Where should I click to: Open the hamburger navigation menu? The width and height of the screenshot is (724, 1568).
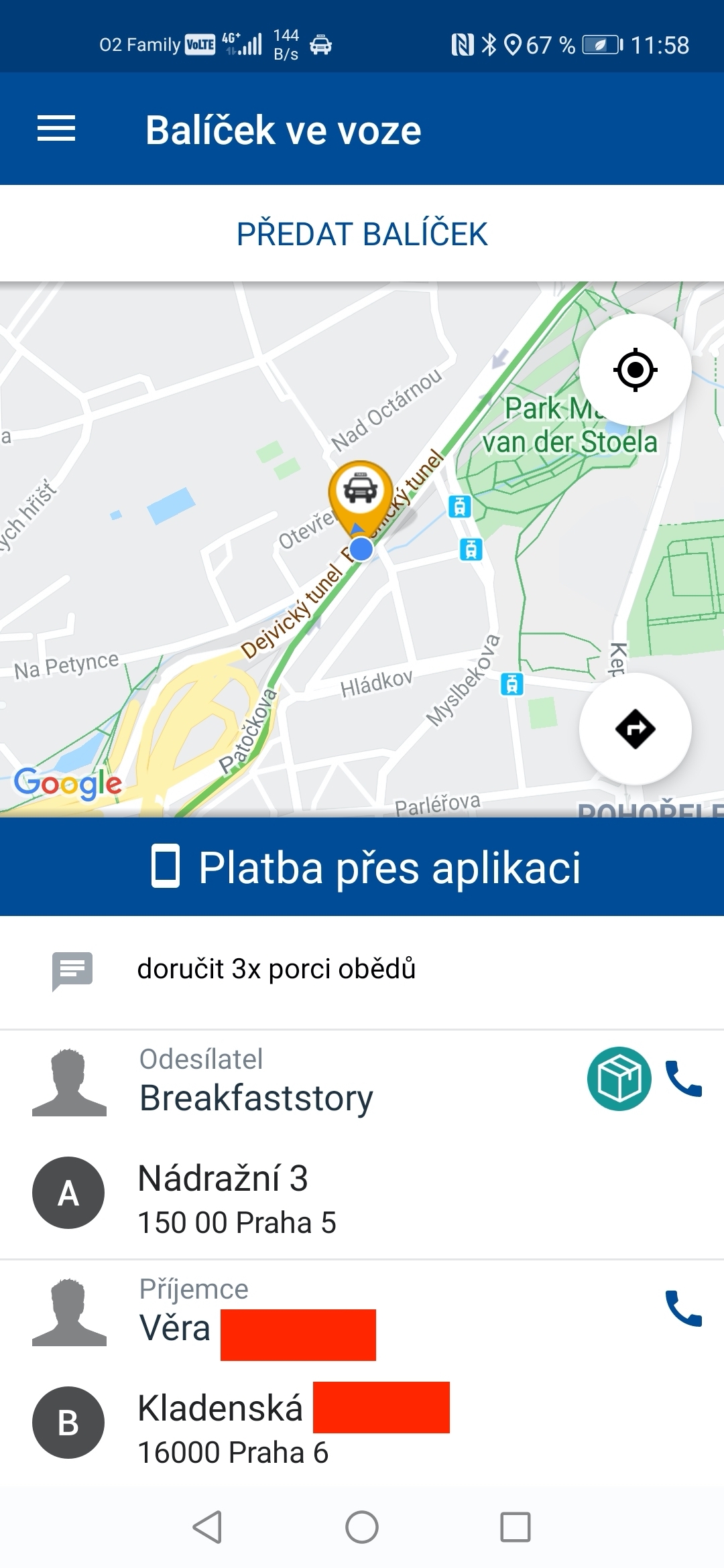pyautogui.click(x=56, y=129)
